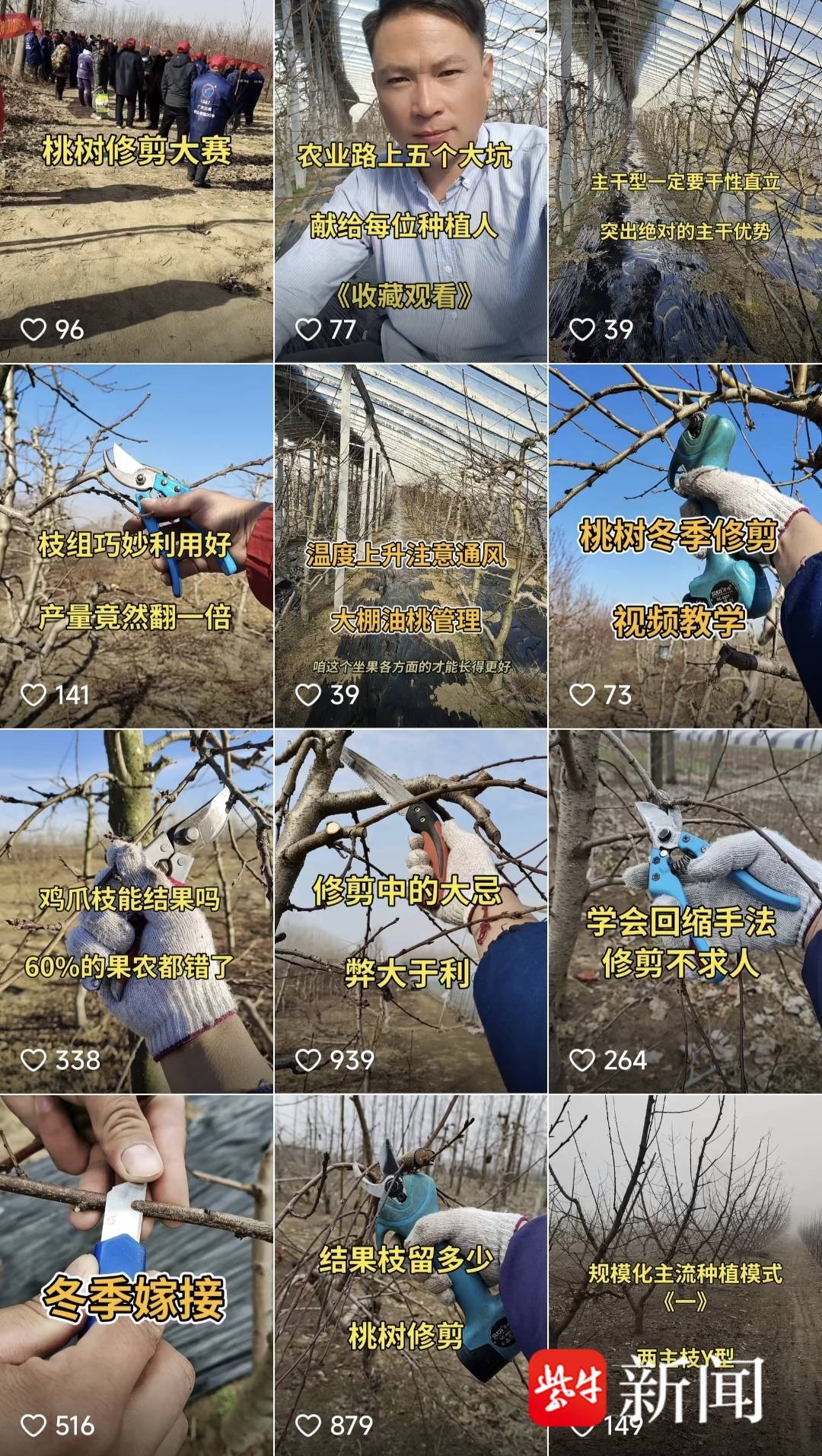Open the 大棚油桃管理 video

point(410,546)
